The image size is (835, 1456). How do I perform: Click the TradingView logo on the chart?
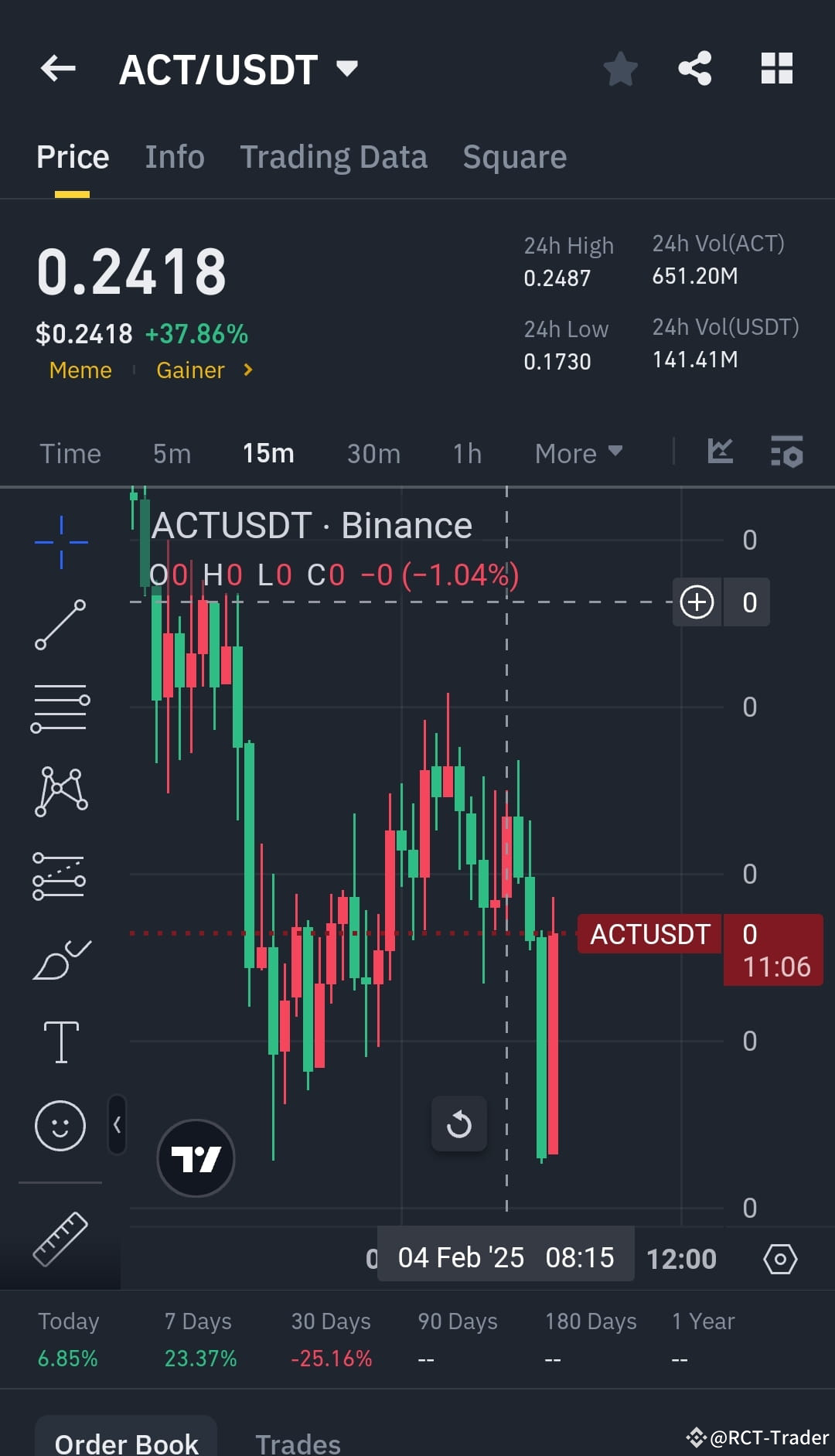[195, 1158]
